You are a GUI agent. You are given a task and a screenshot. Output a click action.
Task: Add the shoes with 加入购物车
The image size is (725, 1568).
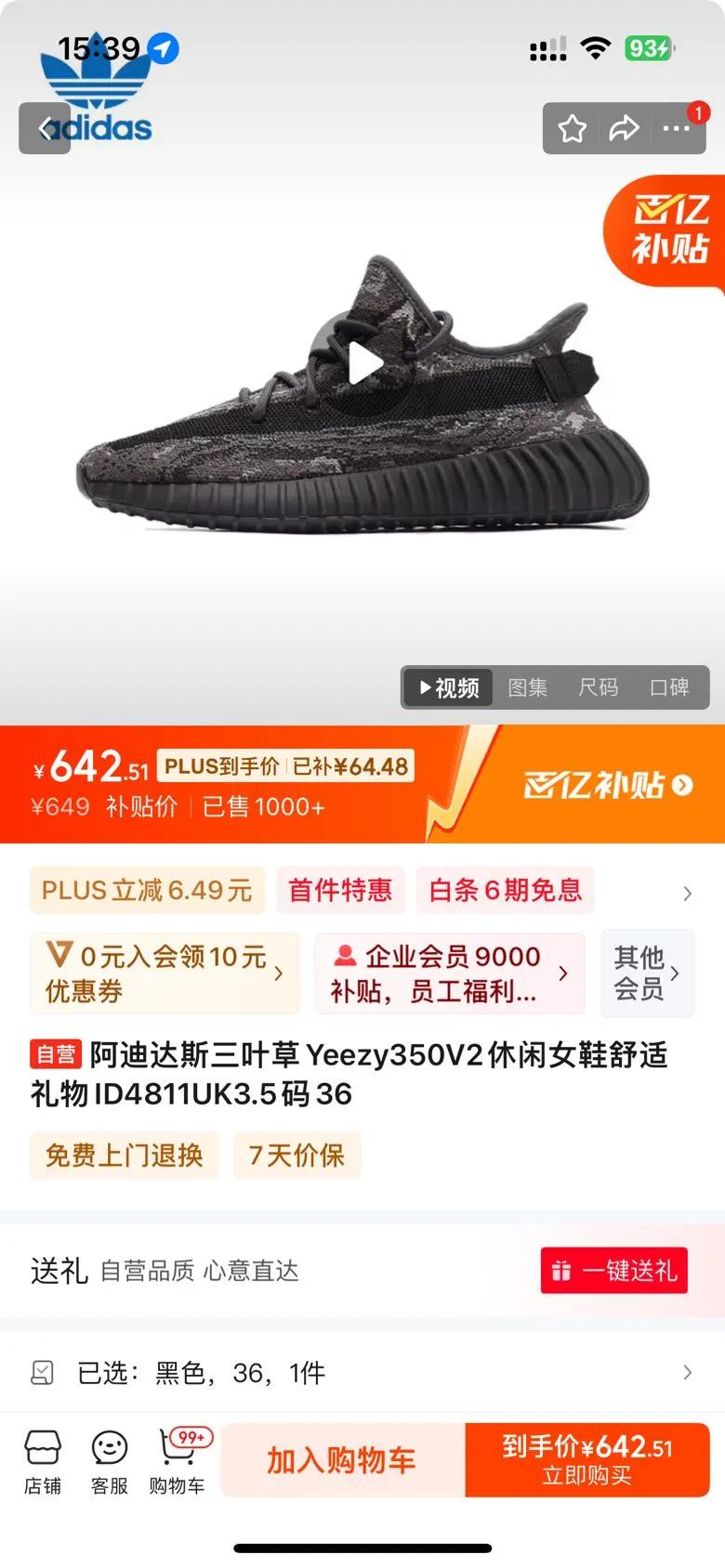click(x=342, y=1460)
